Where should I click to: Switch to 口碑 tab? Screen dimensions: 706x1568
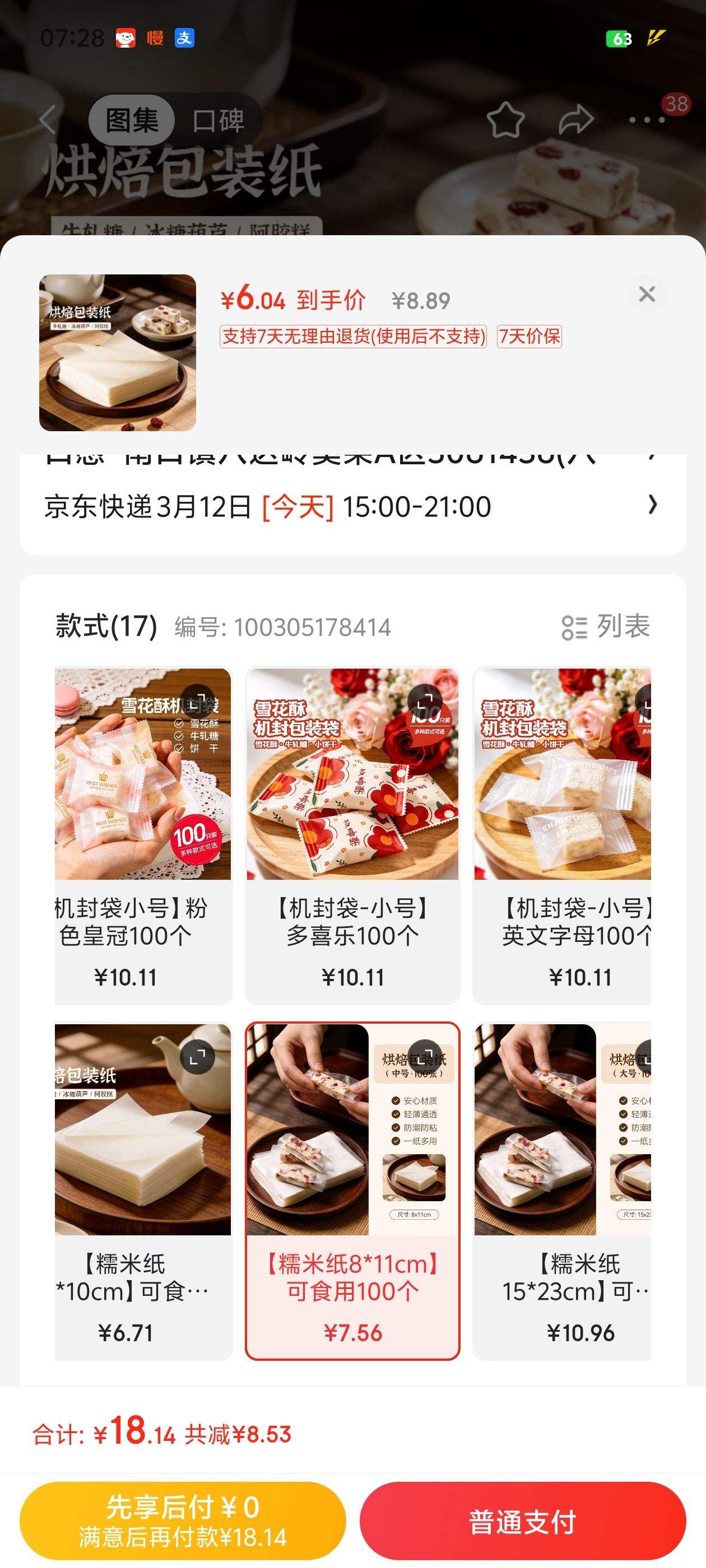(218, 120)
